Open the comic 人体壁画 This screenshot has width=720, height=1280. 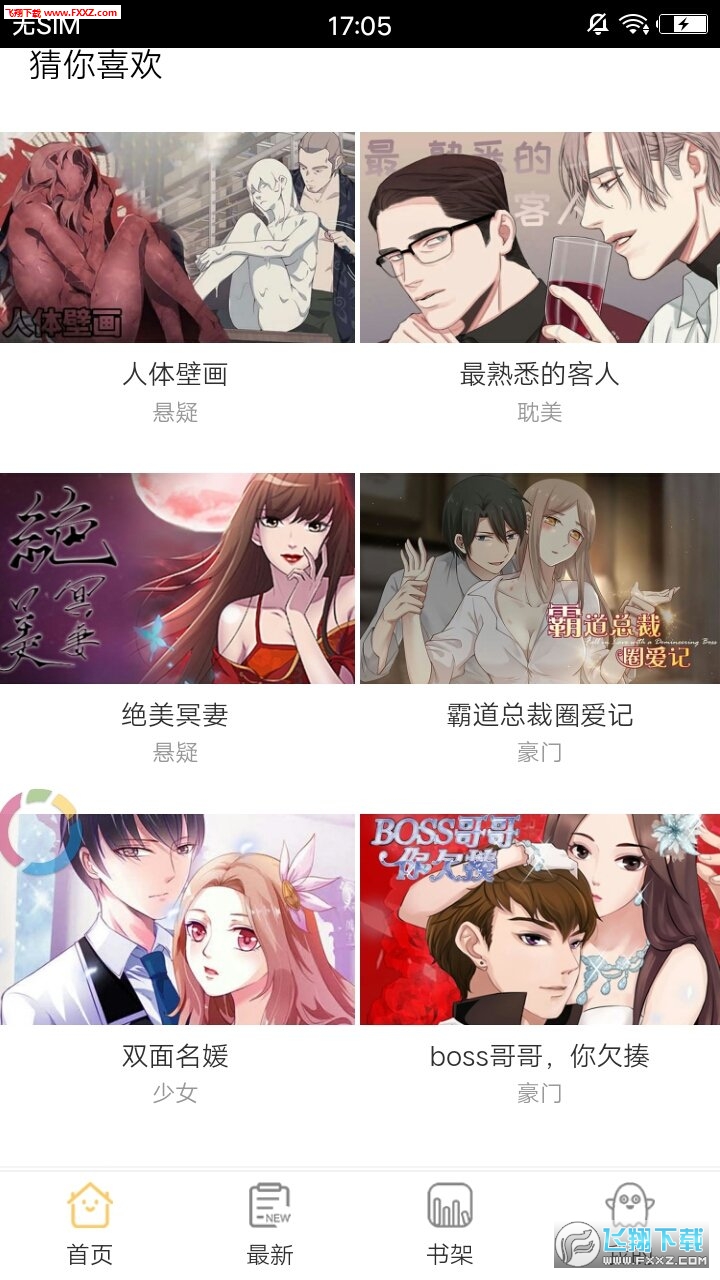(177, 238)
